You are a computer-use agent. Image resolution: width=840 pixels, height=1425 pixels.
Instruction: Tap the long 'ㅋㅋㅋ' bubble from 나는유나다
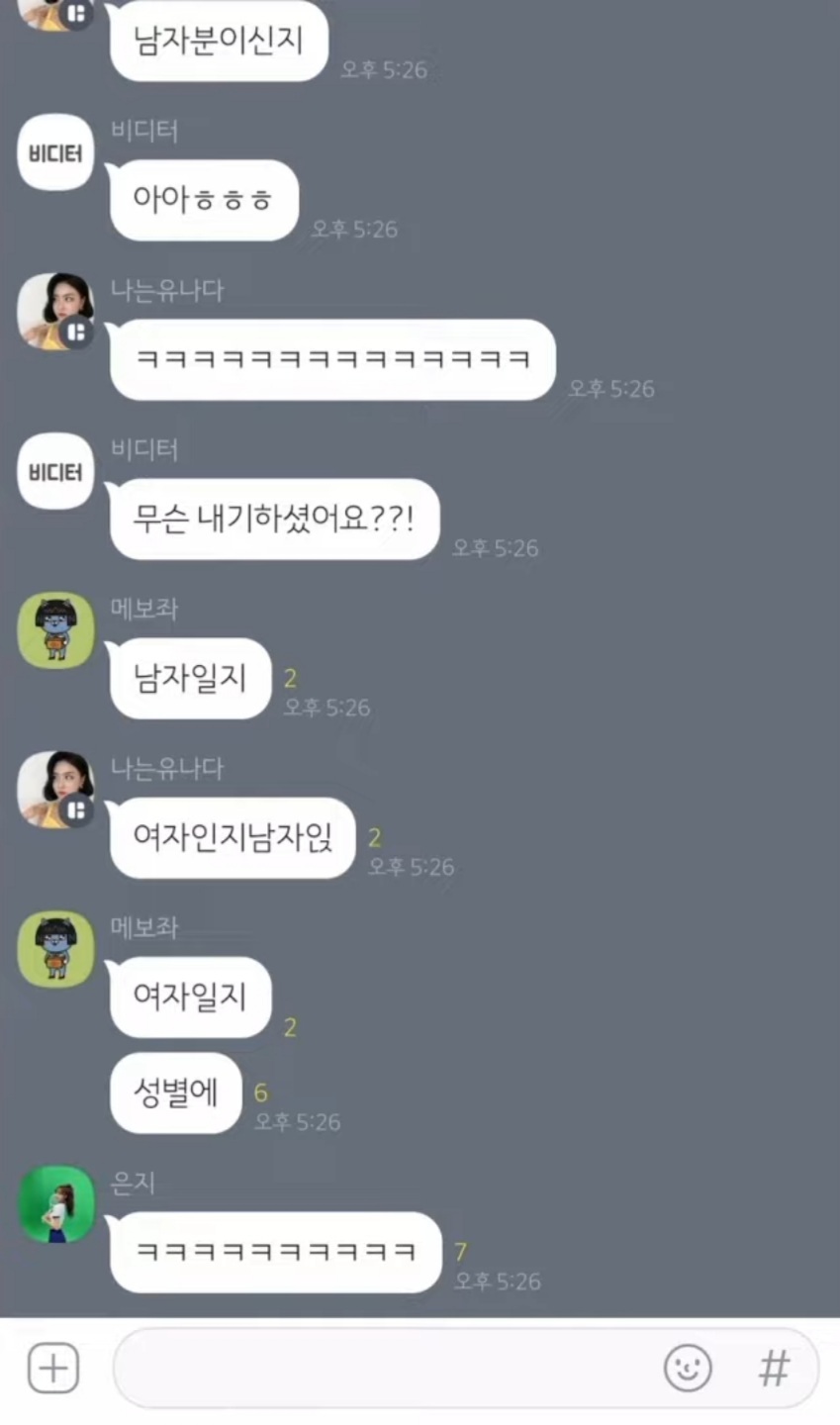coord(330,359)
